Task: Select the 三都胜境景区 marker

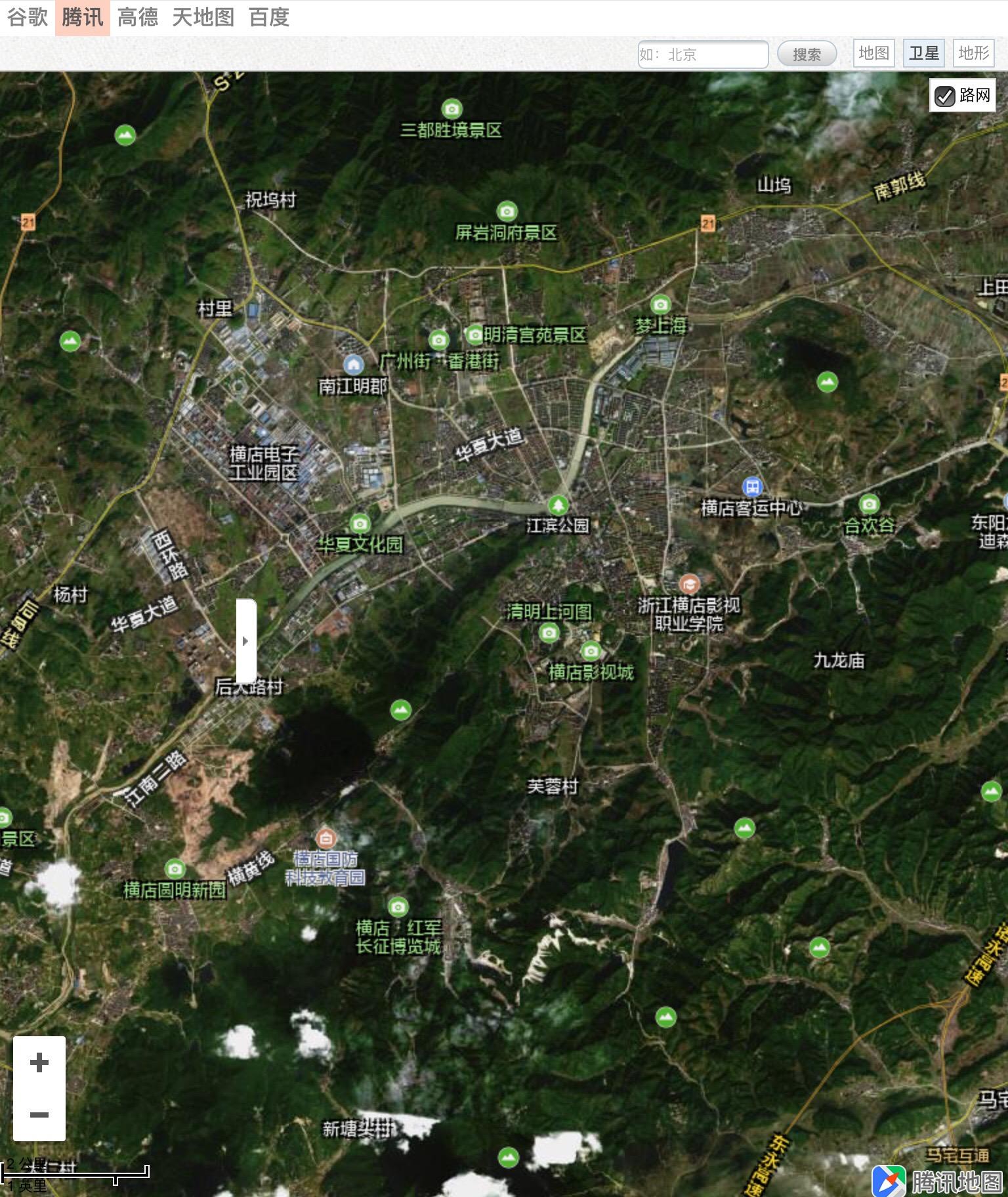Action: point(451,109)
